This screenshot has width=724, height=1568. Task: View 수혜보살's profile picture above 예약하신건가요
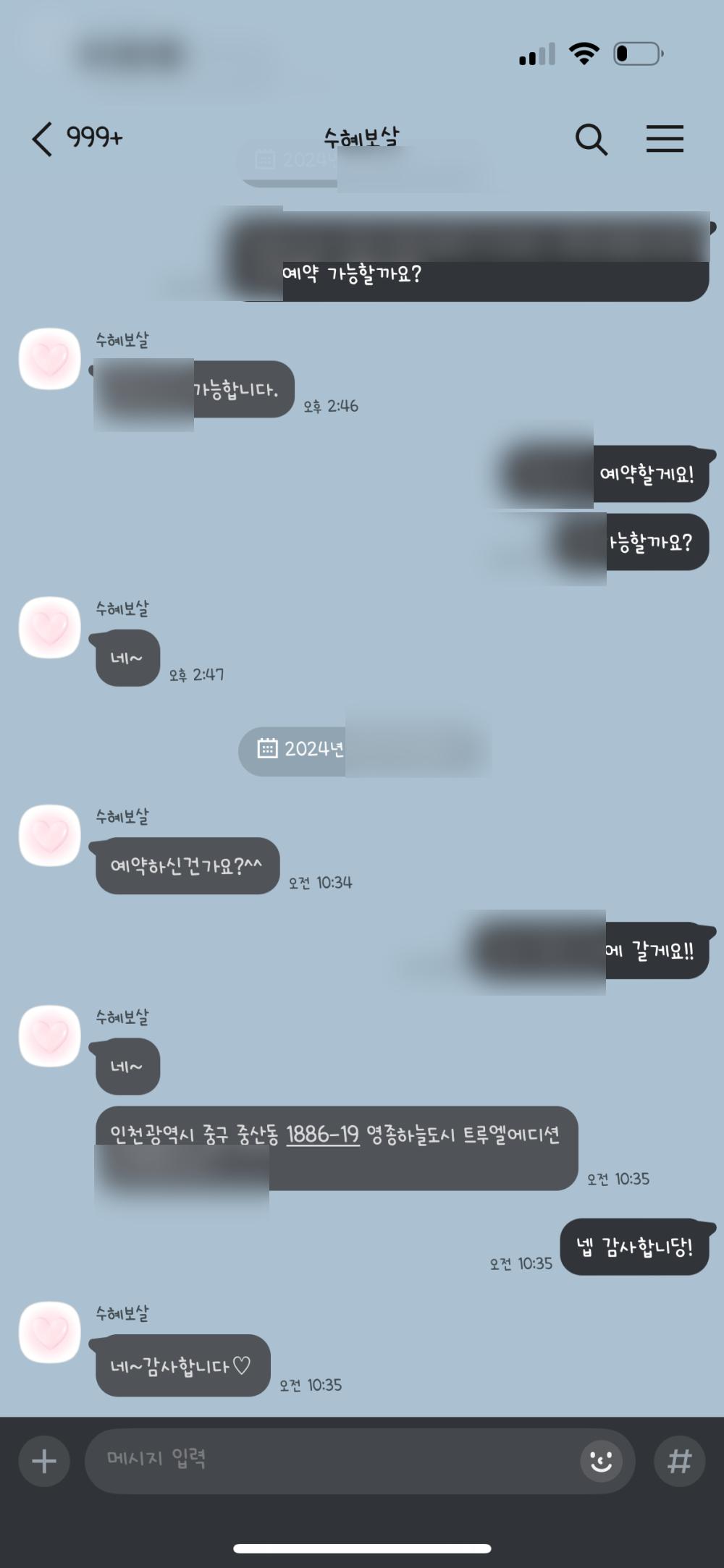[x=49, y=835]
